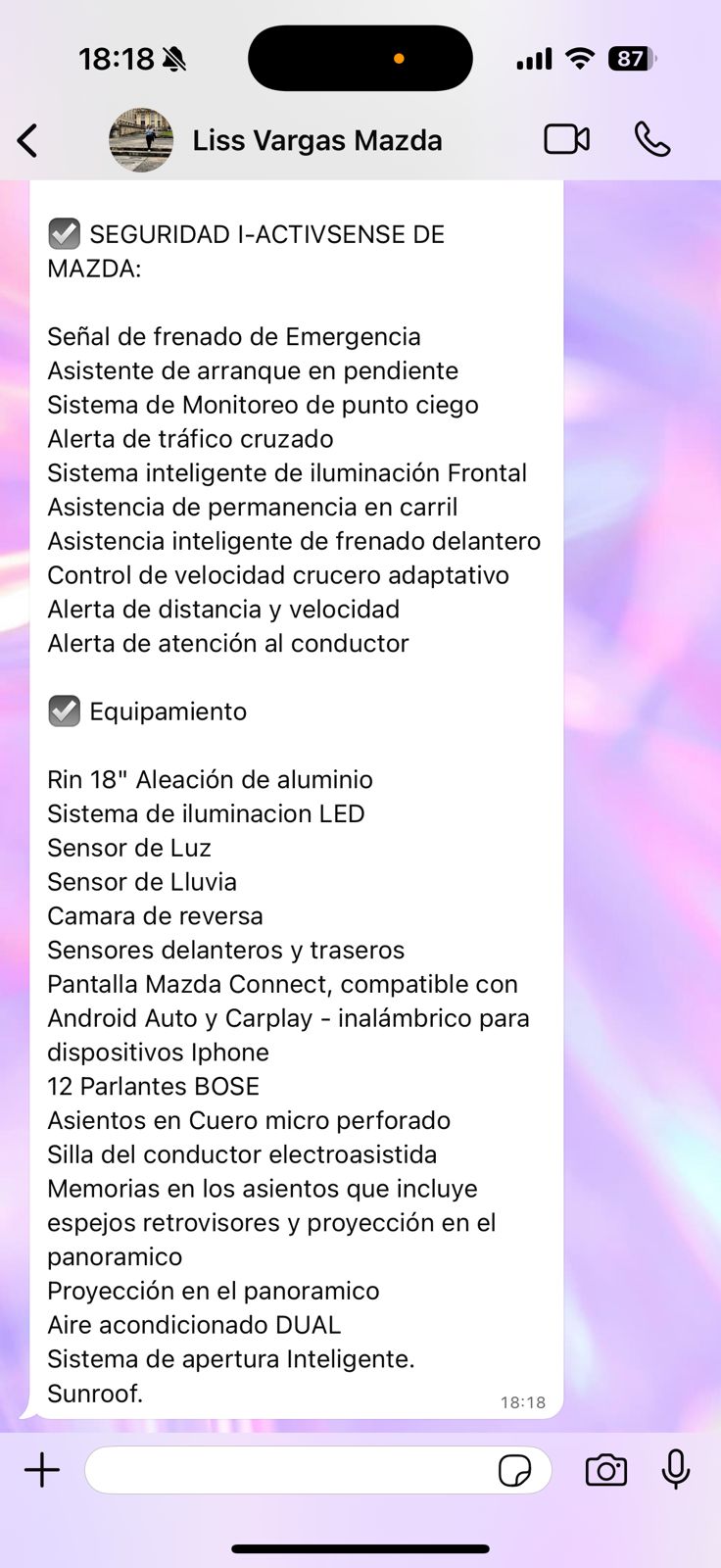Start a voice call with Liss Vargas

tap(652, 139)
